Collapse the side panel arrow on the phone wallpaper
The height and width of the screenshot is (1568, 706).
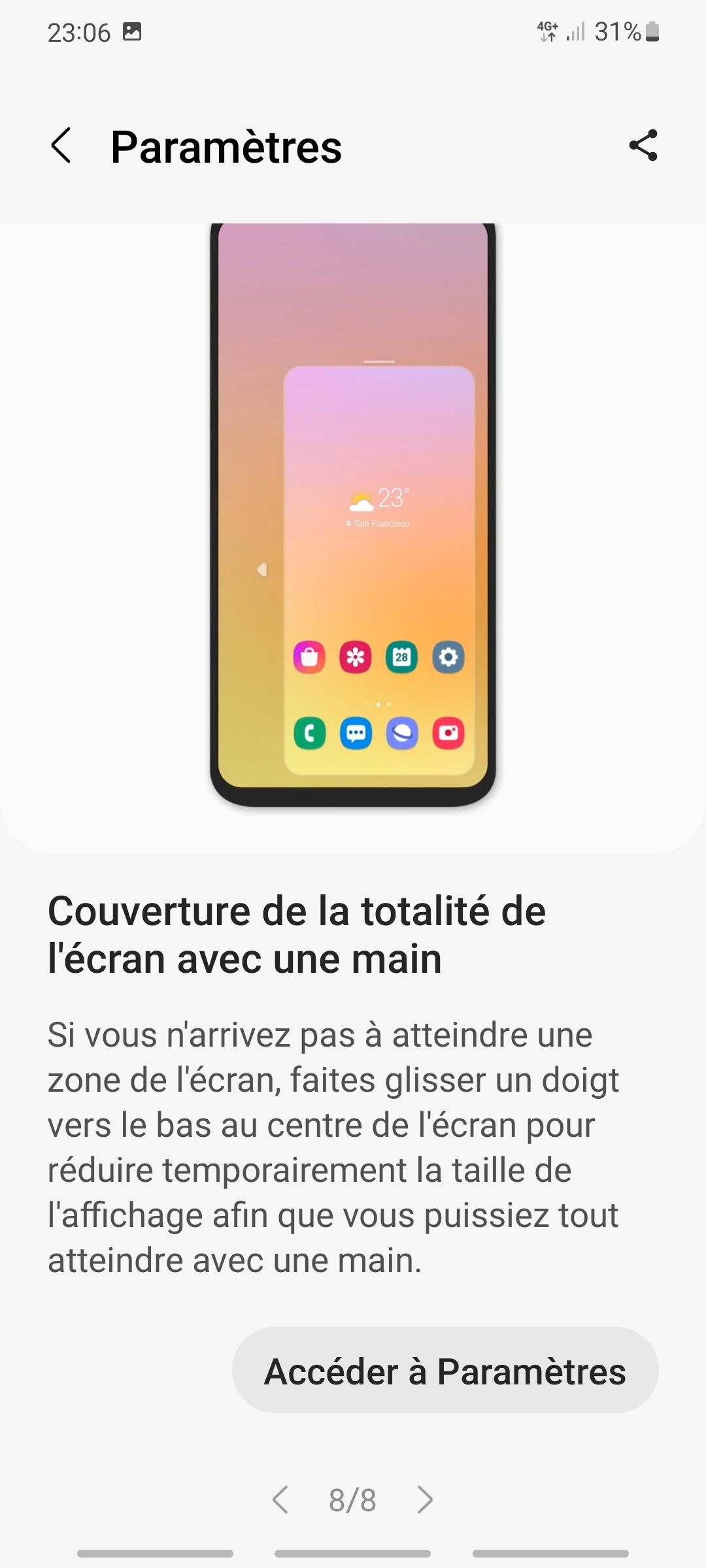point(262,569)
